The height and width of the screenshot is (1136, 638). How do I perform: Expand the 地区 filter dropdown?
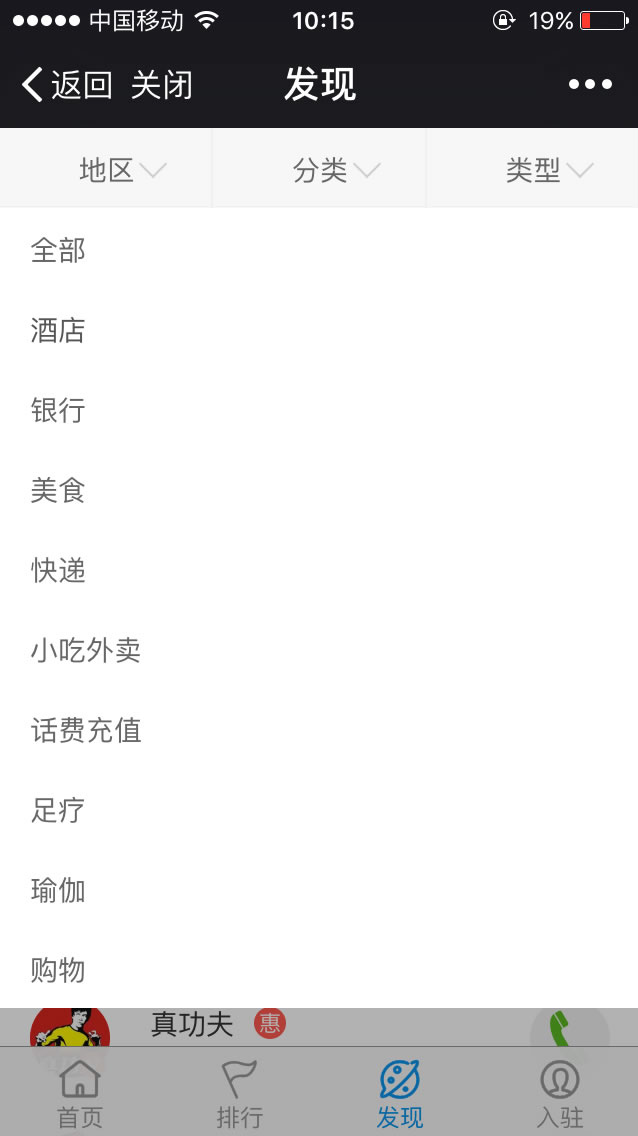click(122, 171)
